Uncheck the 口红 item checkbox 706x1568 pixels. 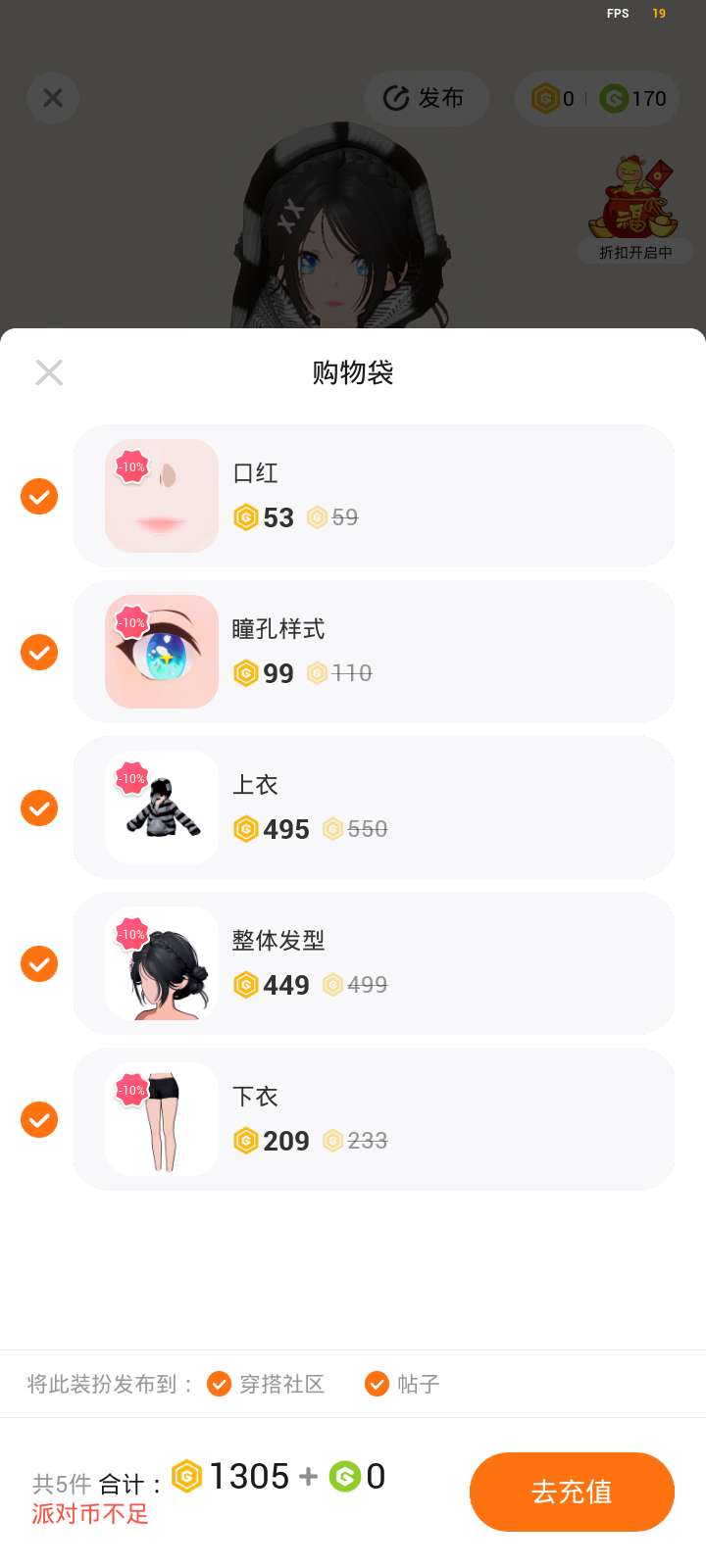(39, 497)
